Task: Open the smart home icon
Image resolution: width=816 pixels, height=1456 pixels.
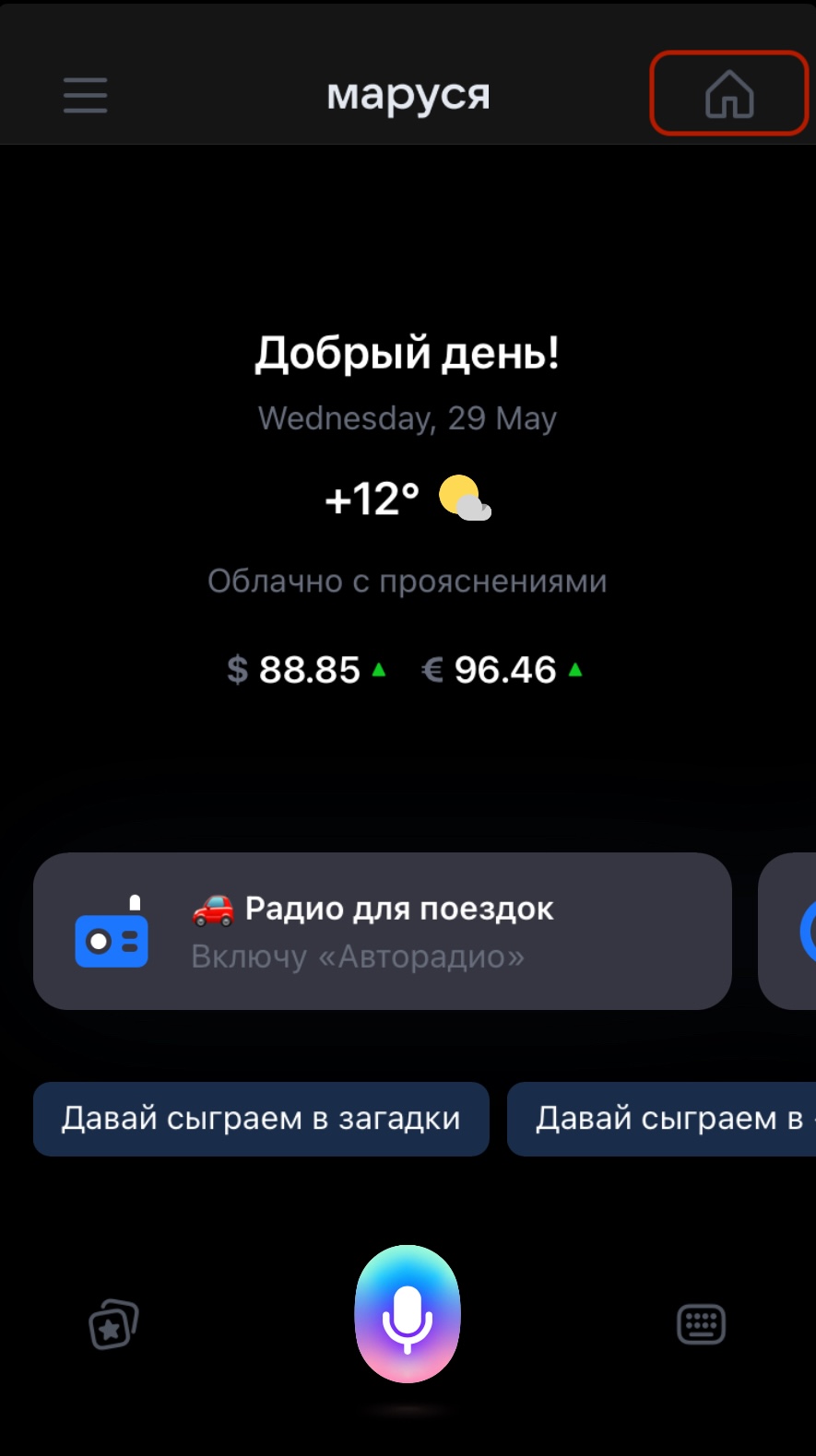Action: (x=729, y=94)
